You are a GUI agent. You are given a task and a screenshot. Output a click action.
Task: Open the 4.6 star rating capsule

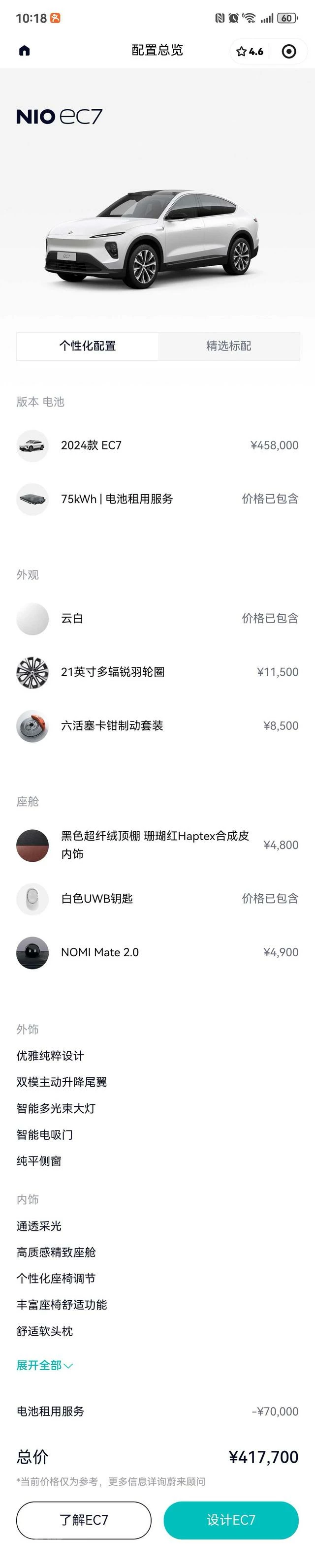[250, 52]
